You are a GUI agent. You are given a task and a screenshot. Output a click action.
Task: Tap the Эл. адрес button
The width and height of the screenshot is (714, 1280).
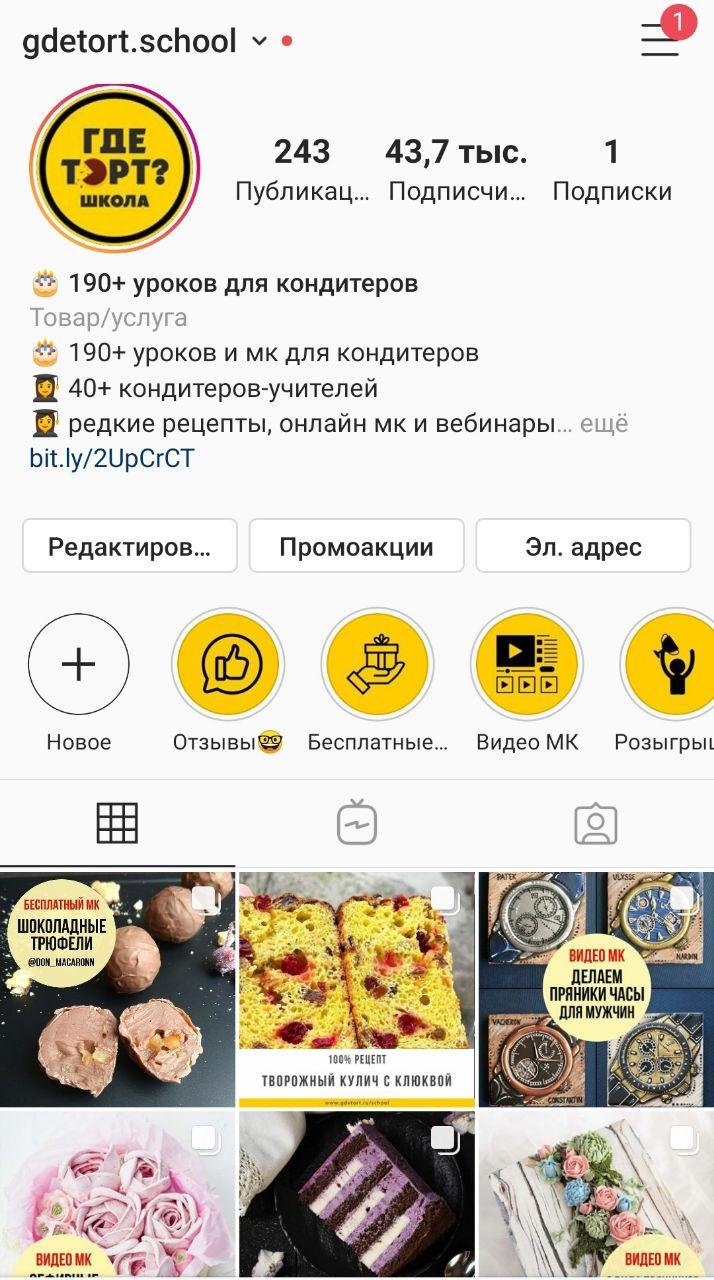pos(583,546)
